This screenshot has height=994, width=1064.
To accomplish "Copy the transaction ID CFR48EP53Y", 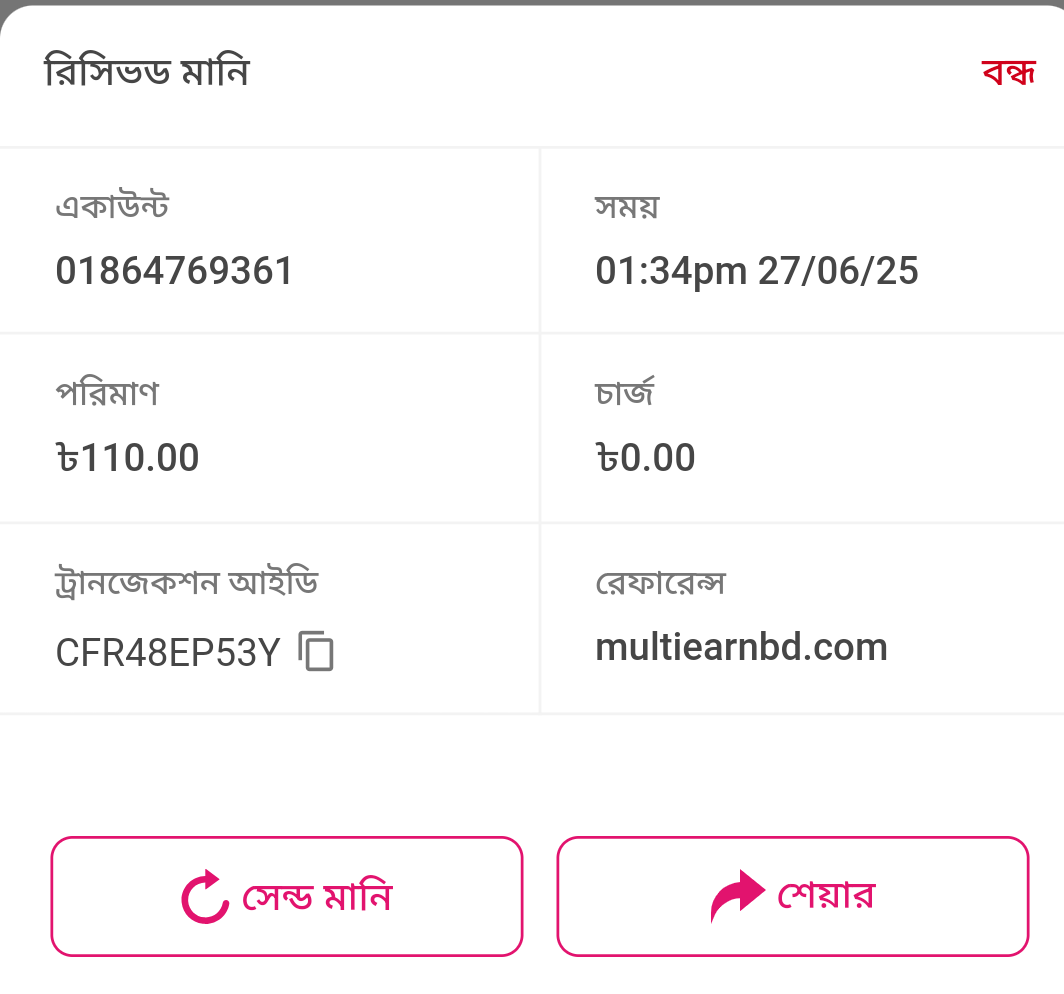I will coord(317,652).
